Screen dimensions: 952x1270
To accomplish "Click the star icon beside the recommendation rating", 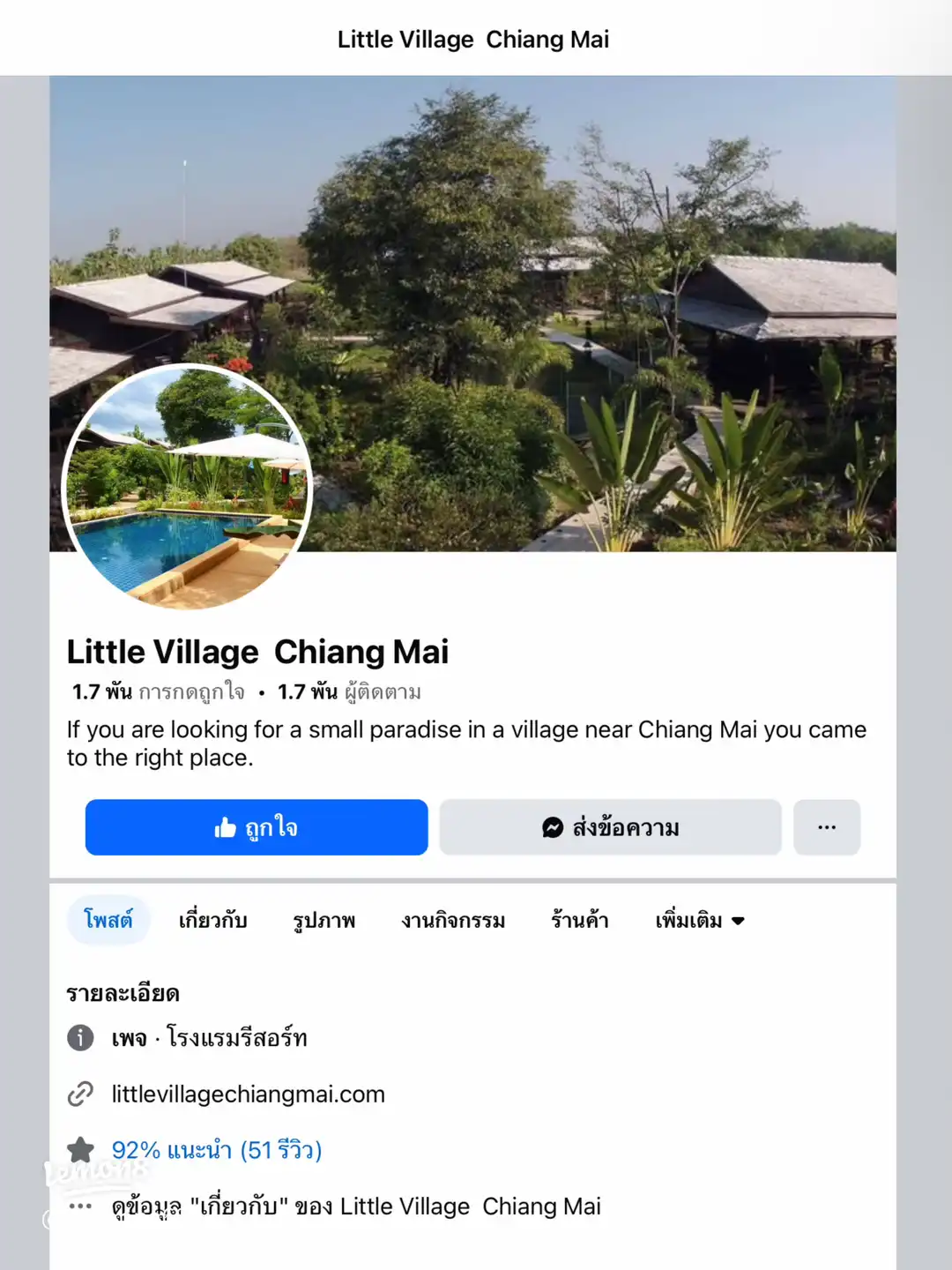I will tap(81, 1149).
